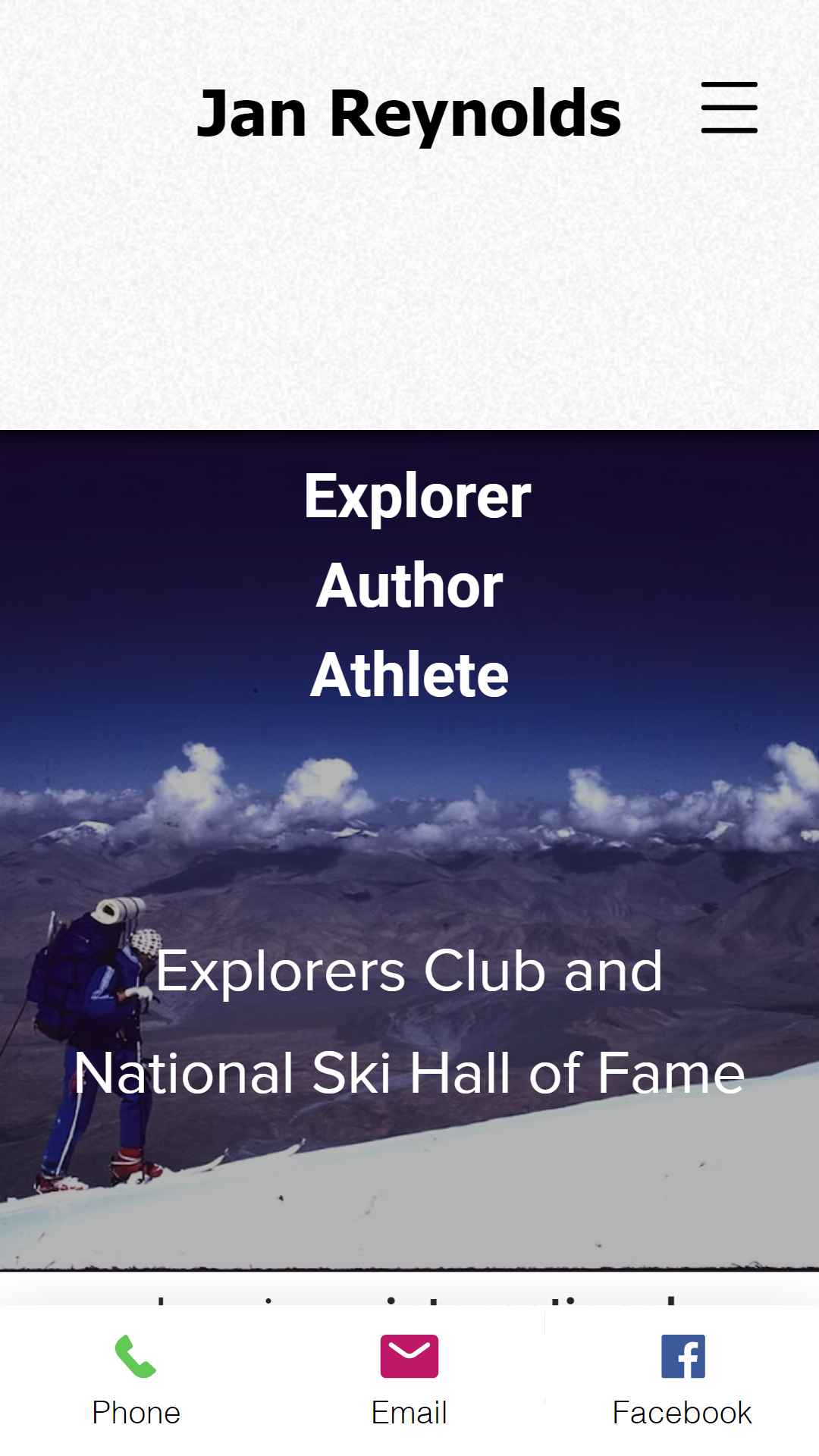
Task: Tap the Jan Reynolds site title
Action: click(x=409, y=114)
